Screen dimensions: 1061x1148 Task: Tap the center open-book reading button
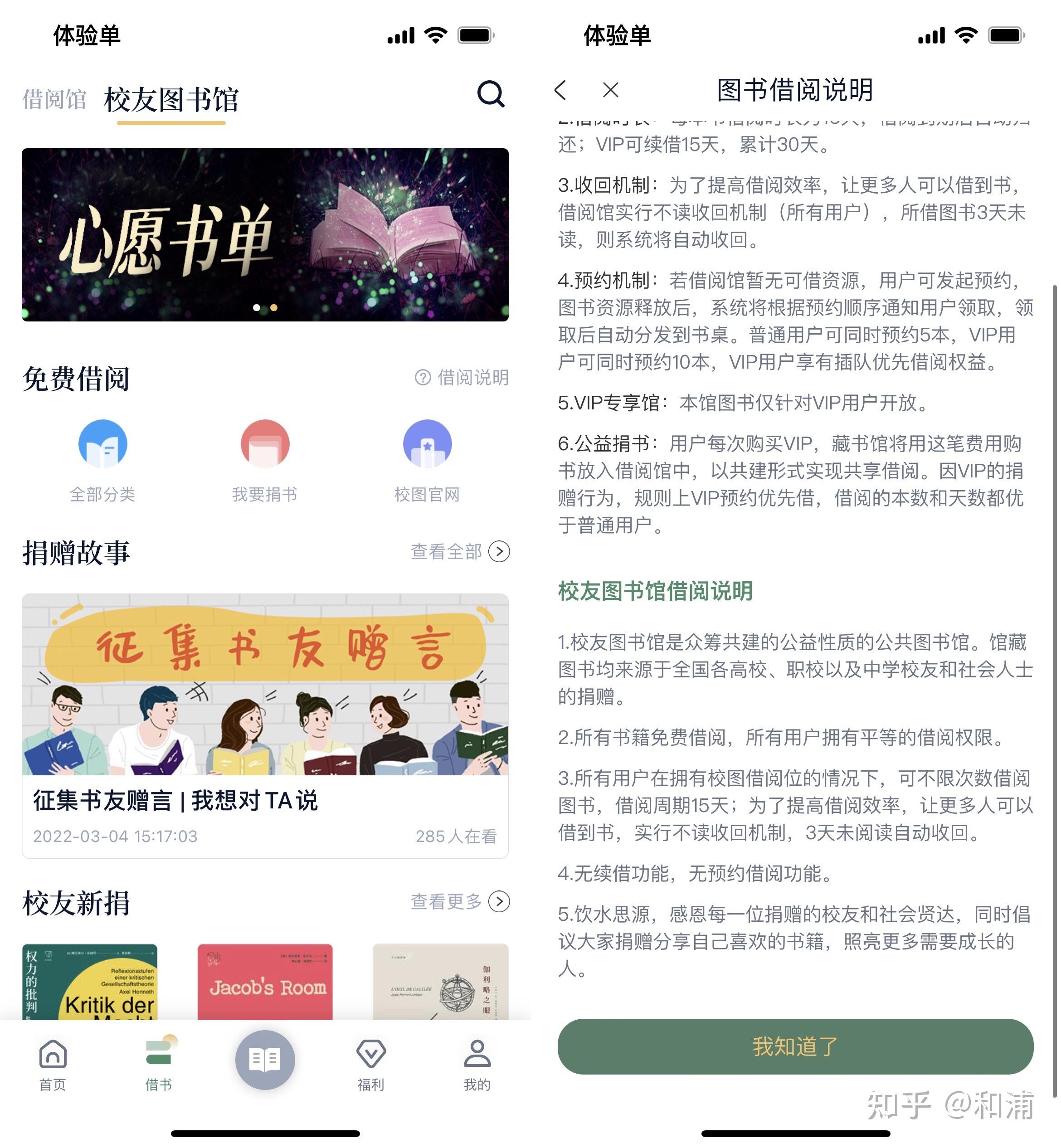click(265, 1060)
